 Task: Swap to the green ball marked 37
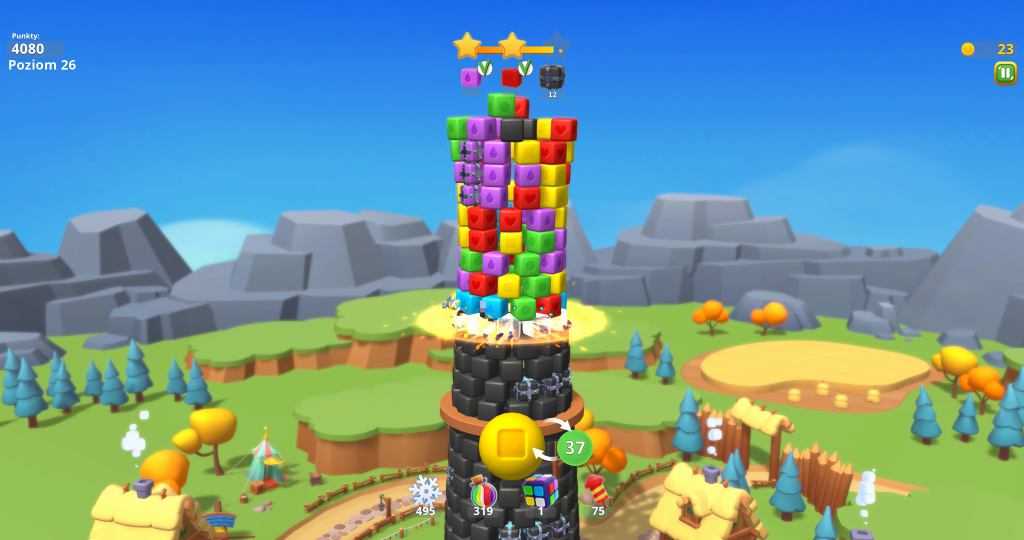575,447
